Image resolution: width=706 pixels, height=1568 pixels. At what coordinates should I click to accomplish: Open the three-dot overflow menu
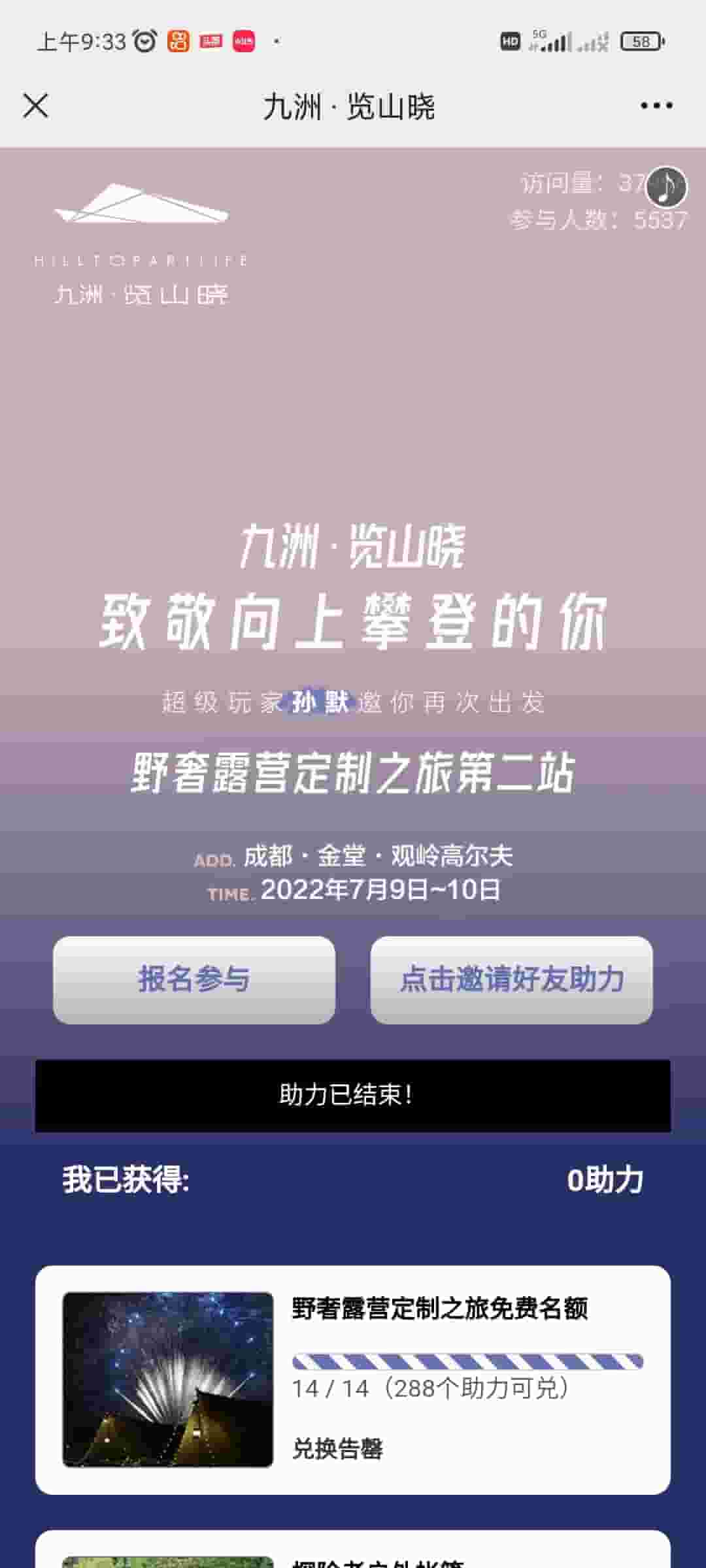[656, 105]
